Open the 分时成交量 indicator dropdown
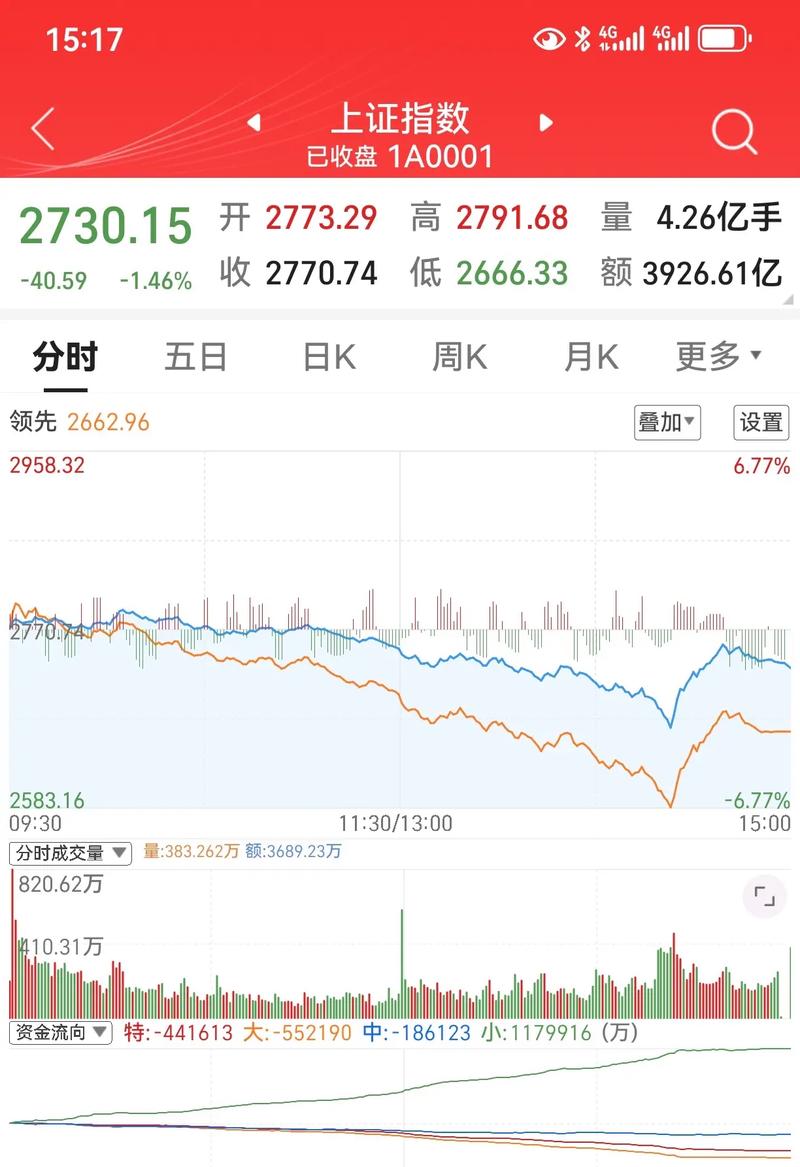 (68, 853)
